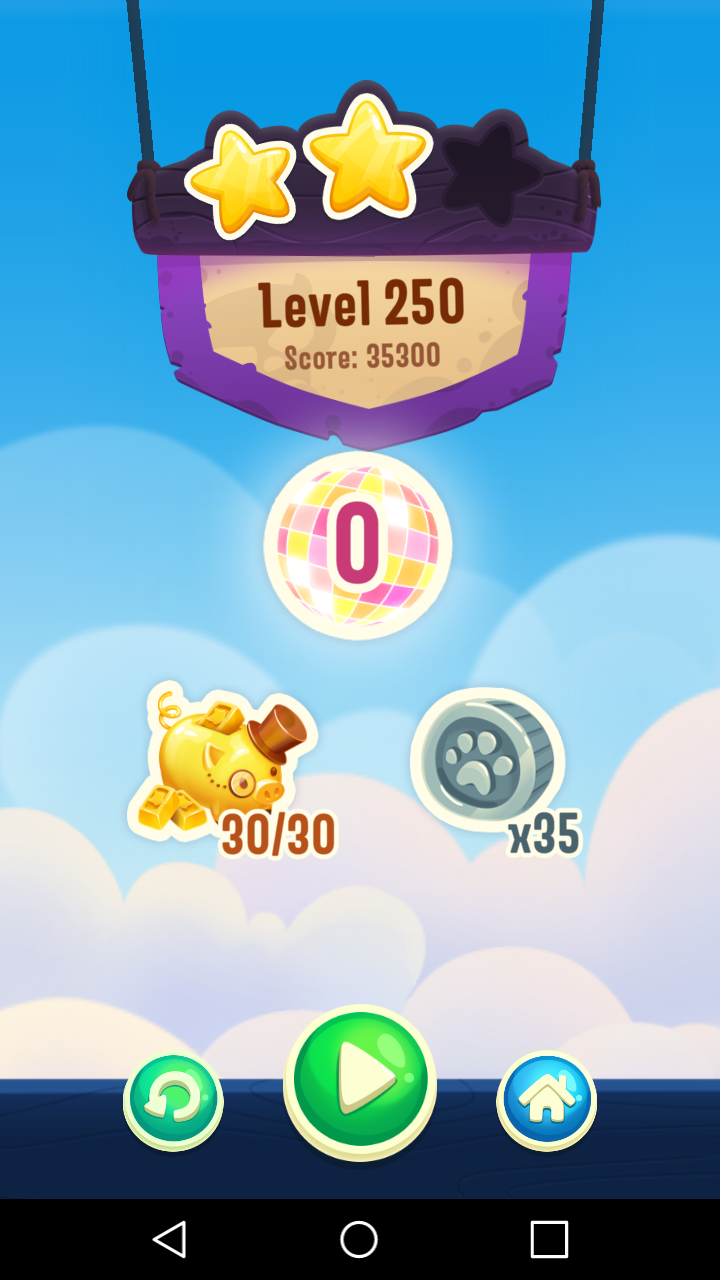Tap the green play button to continue
Image resolution: width=720 pixels, height=1280 pixels.
pyautogui.click(x=360, y=1081)
